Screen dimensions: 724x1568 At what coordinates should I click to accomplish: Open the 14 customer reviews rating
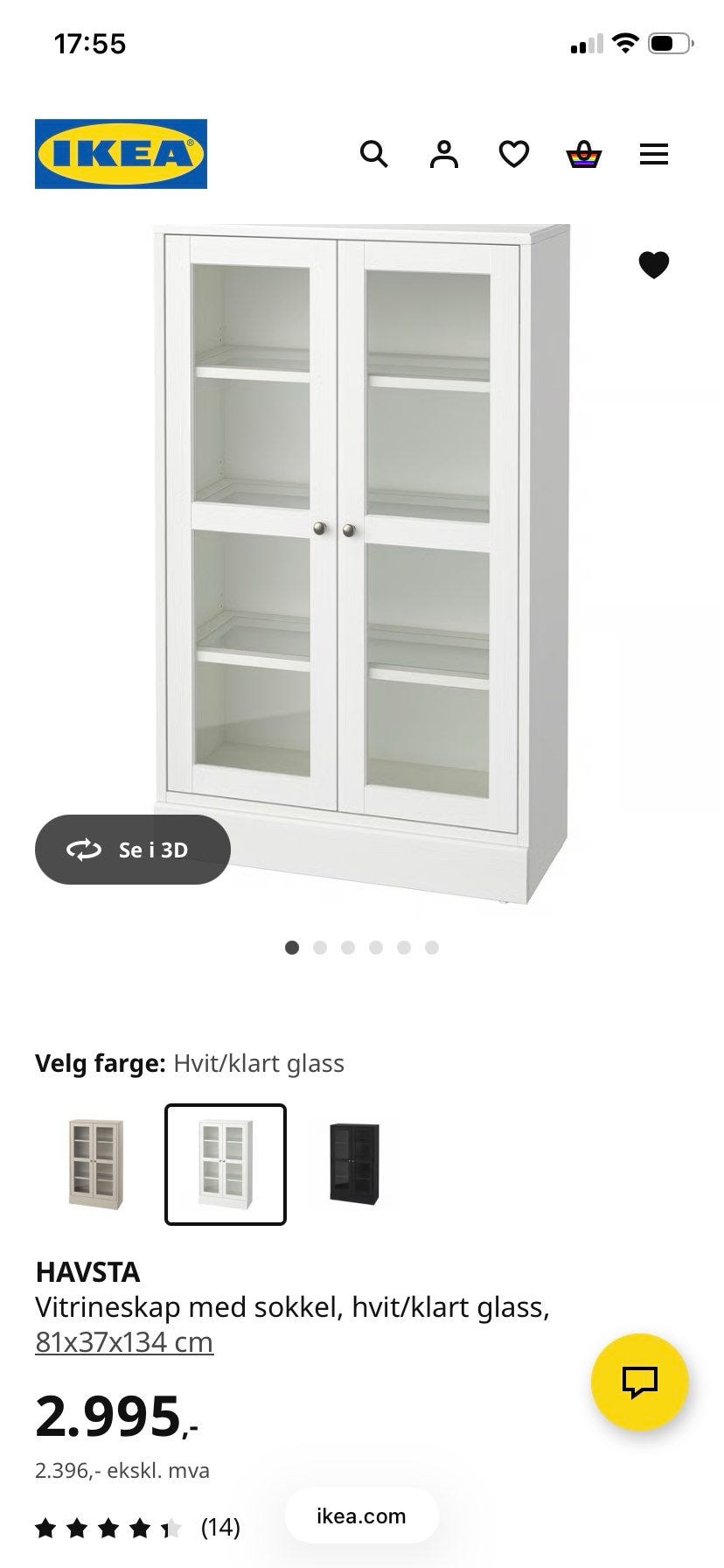[137, 1529]
